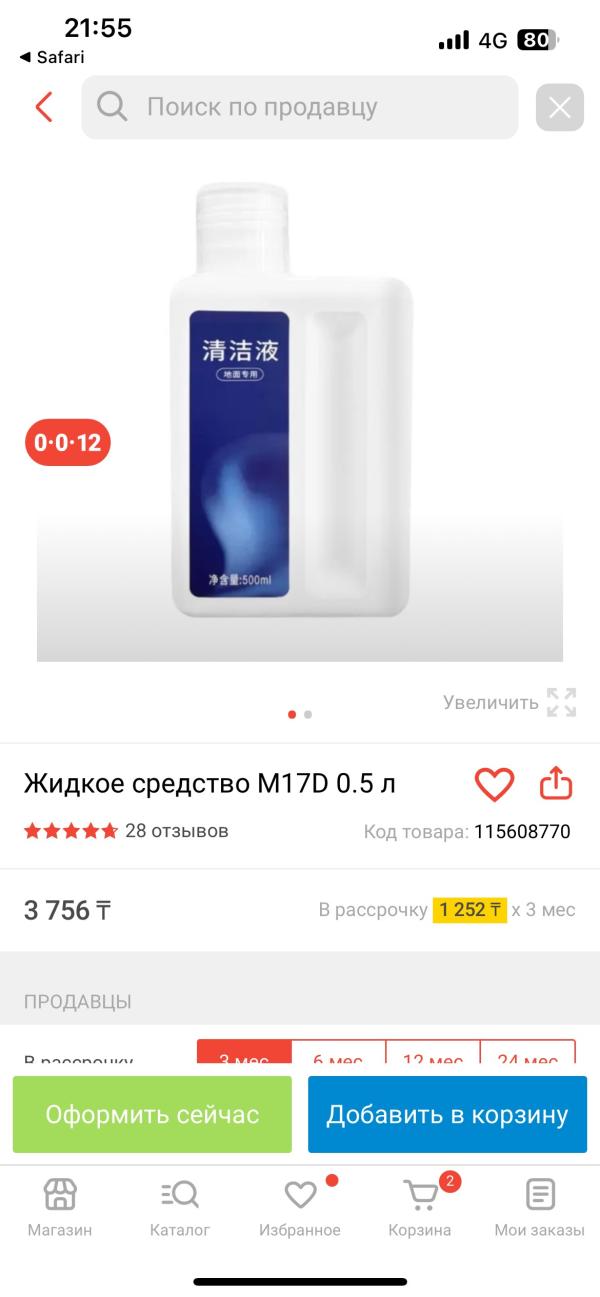The height and width of the screenshot is (1297, 600).
Task: Tap Оформить сейчас button
Action: pos(152,1114)
